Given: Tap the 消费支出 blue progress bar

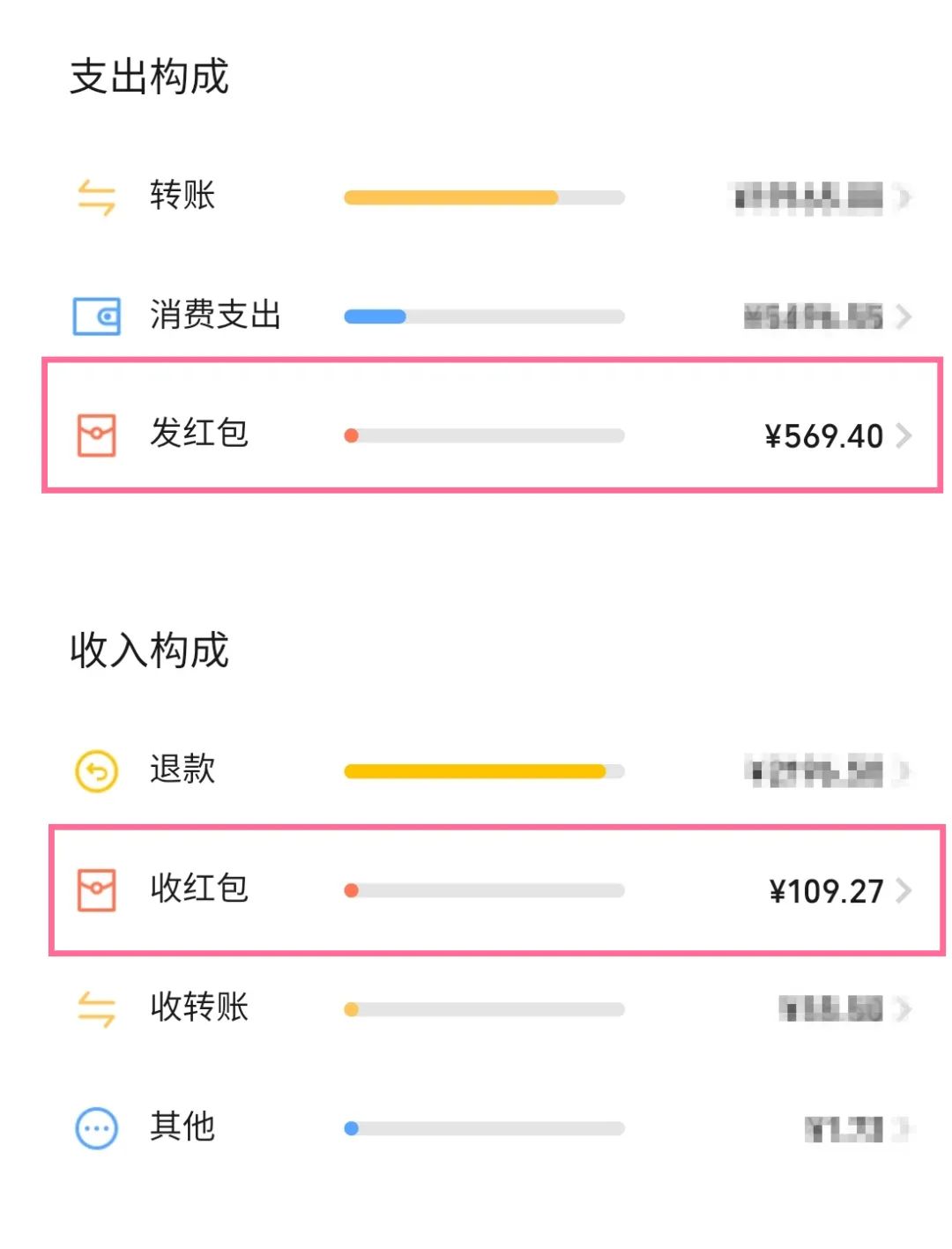Looking at the screenshot, I should tap(375, 316).
